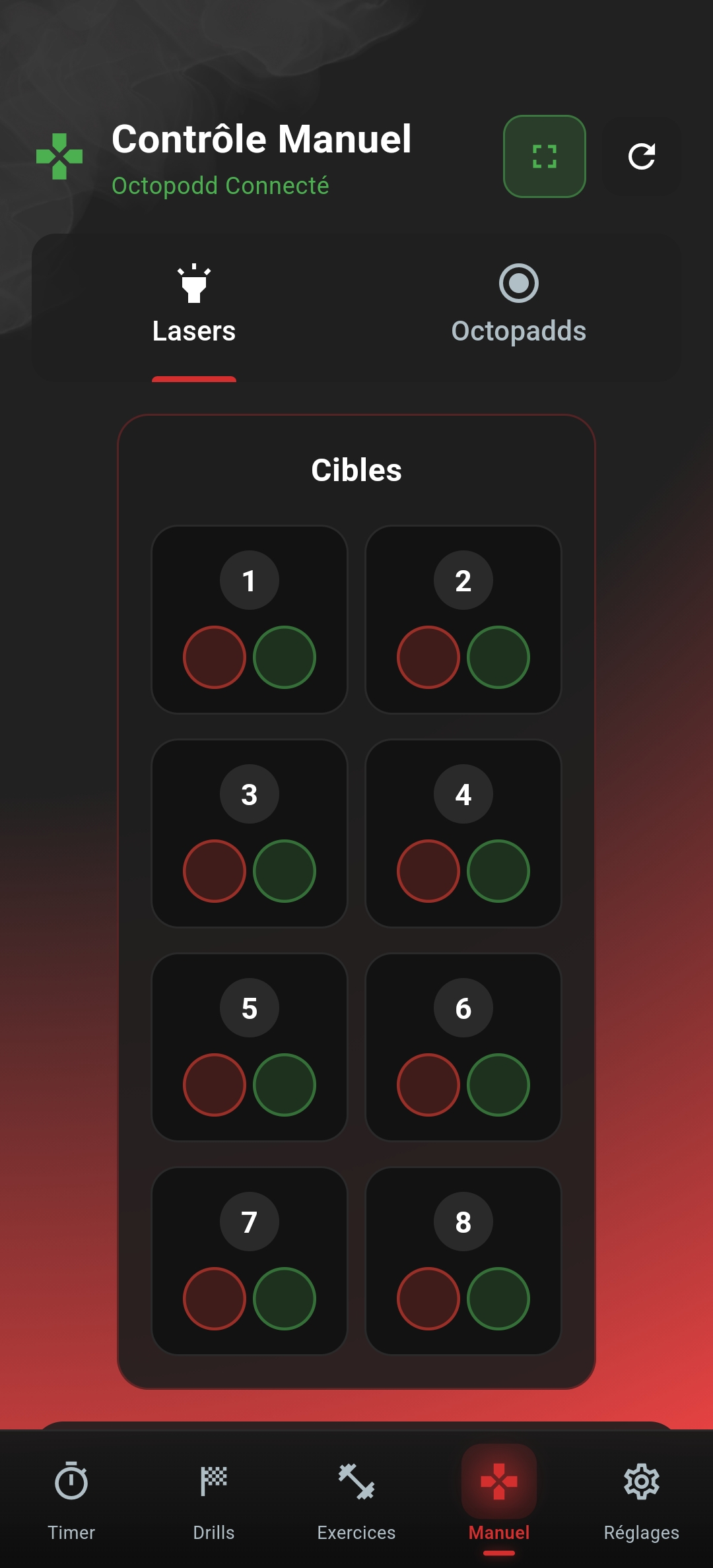Tap the green laser of target 7
This screenshot has height=1568, width=713.
point(285,1299)
